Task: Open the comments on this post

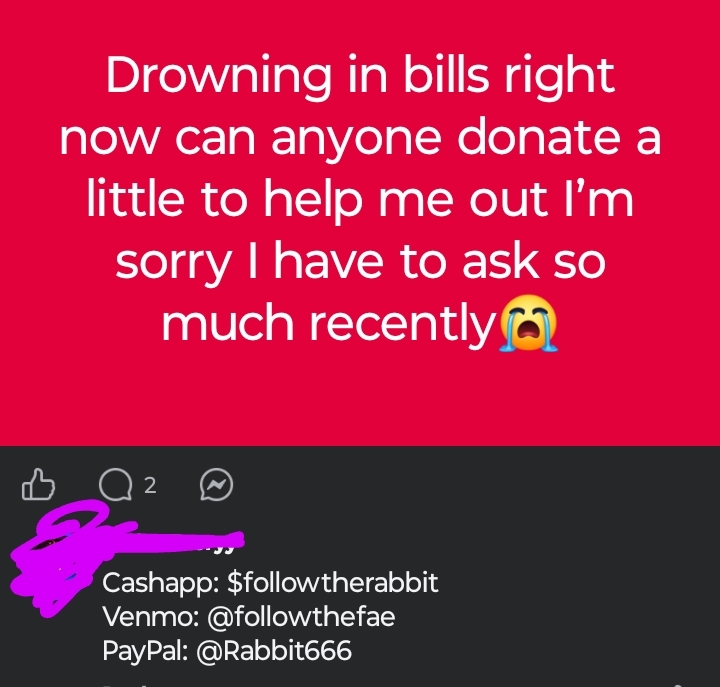Action: click(x=116, y=486)
